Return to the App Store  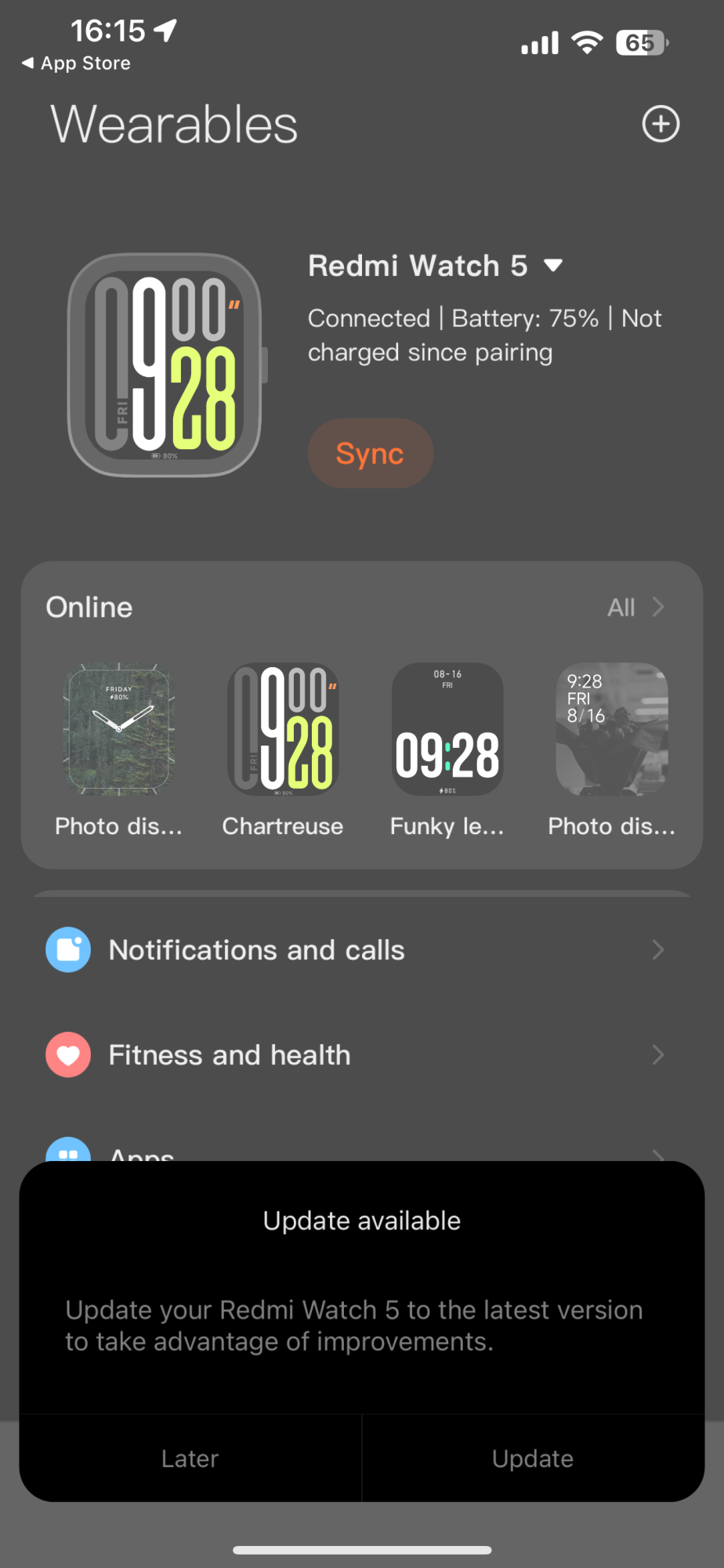77,64
